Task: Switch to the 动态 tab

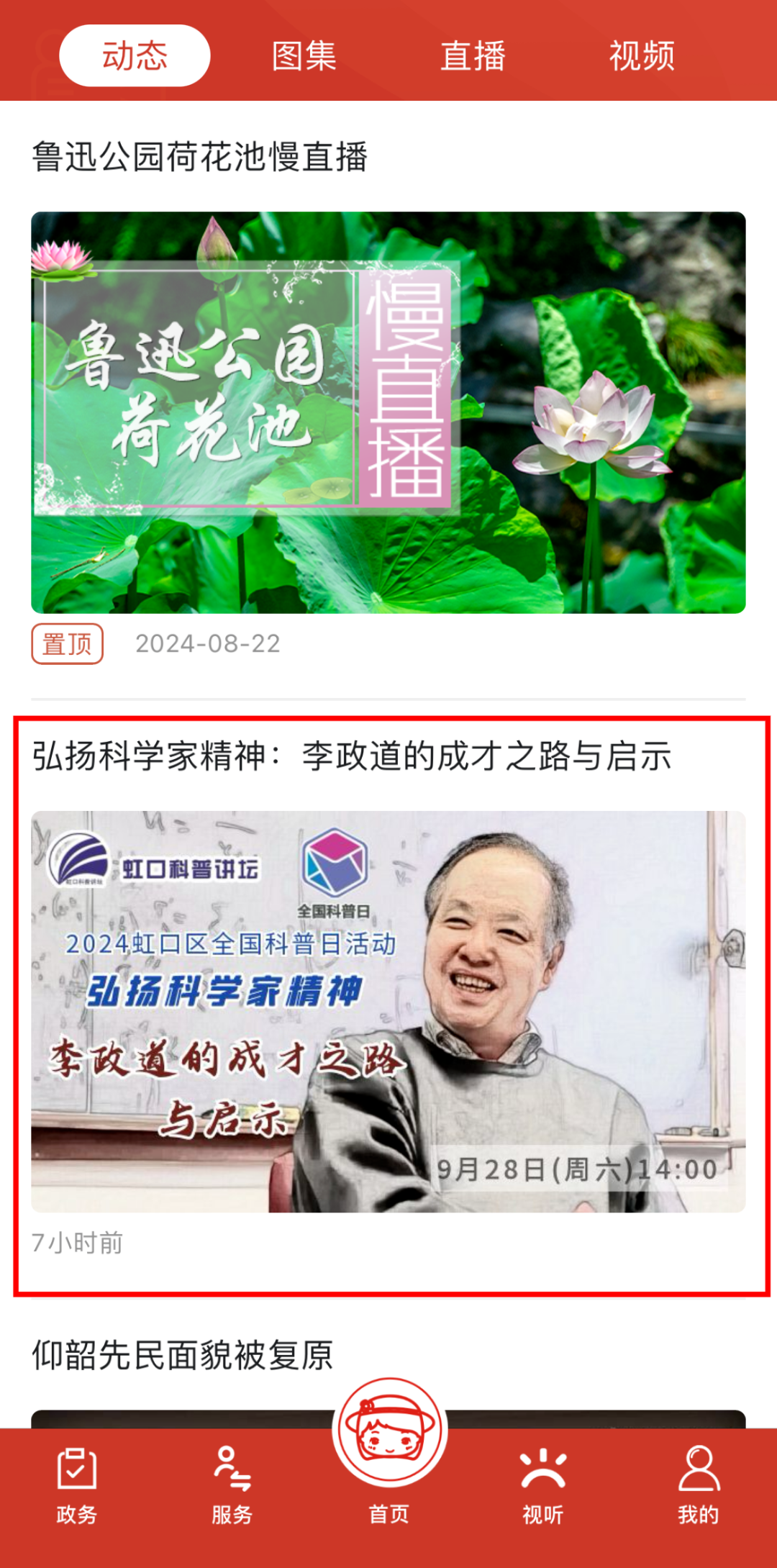Action: 135,55
